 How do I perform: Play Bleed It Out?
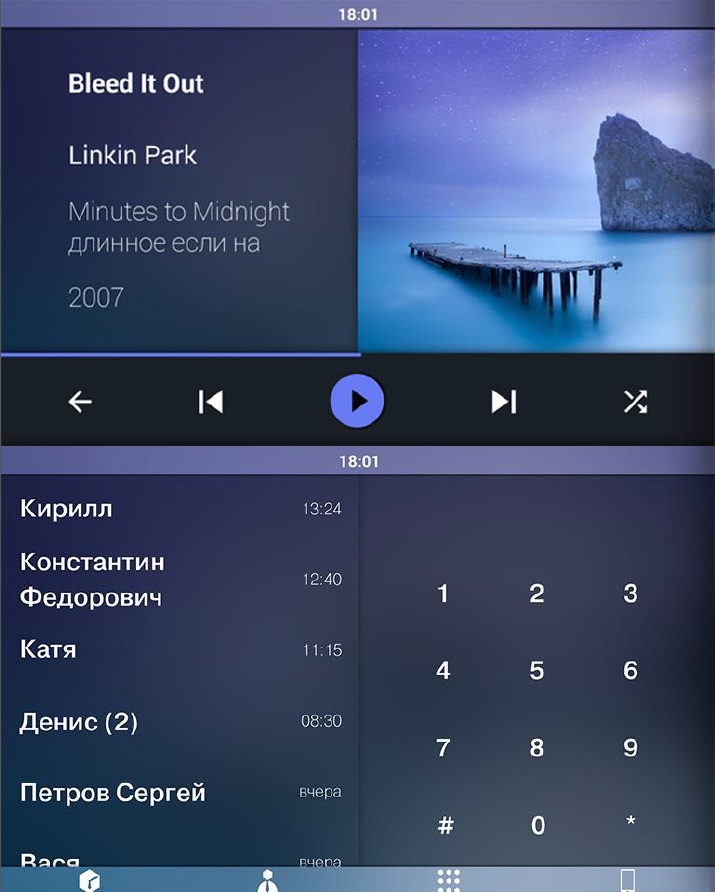click(357, 402)
